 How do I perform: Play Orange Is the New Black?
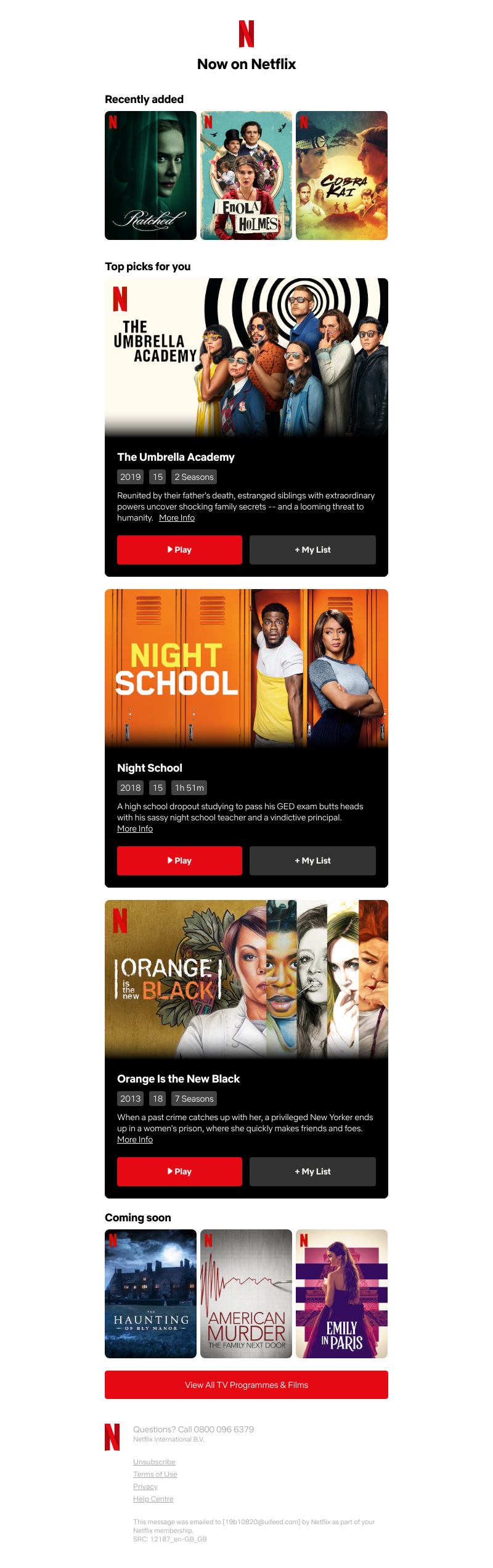(x=179, y=1171)
